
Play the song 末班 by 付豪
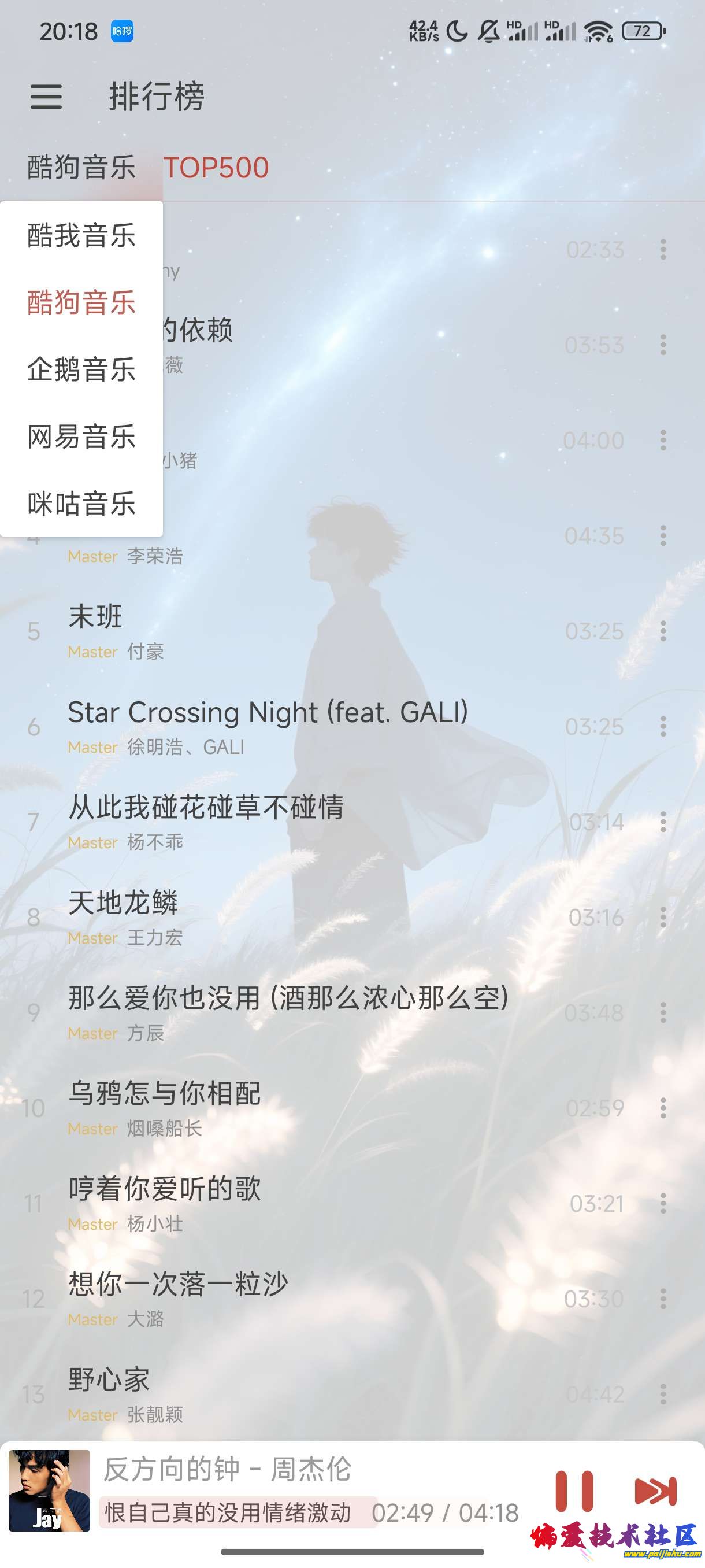pyautogui.click(x=304, y=631)
